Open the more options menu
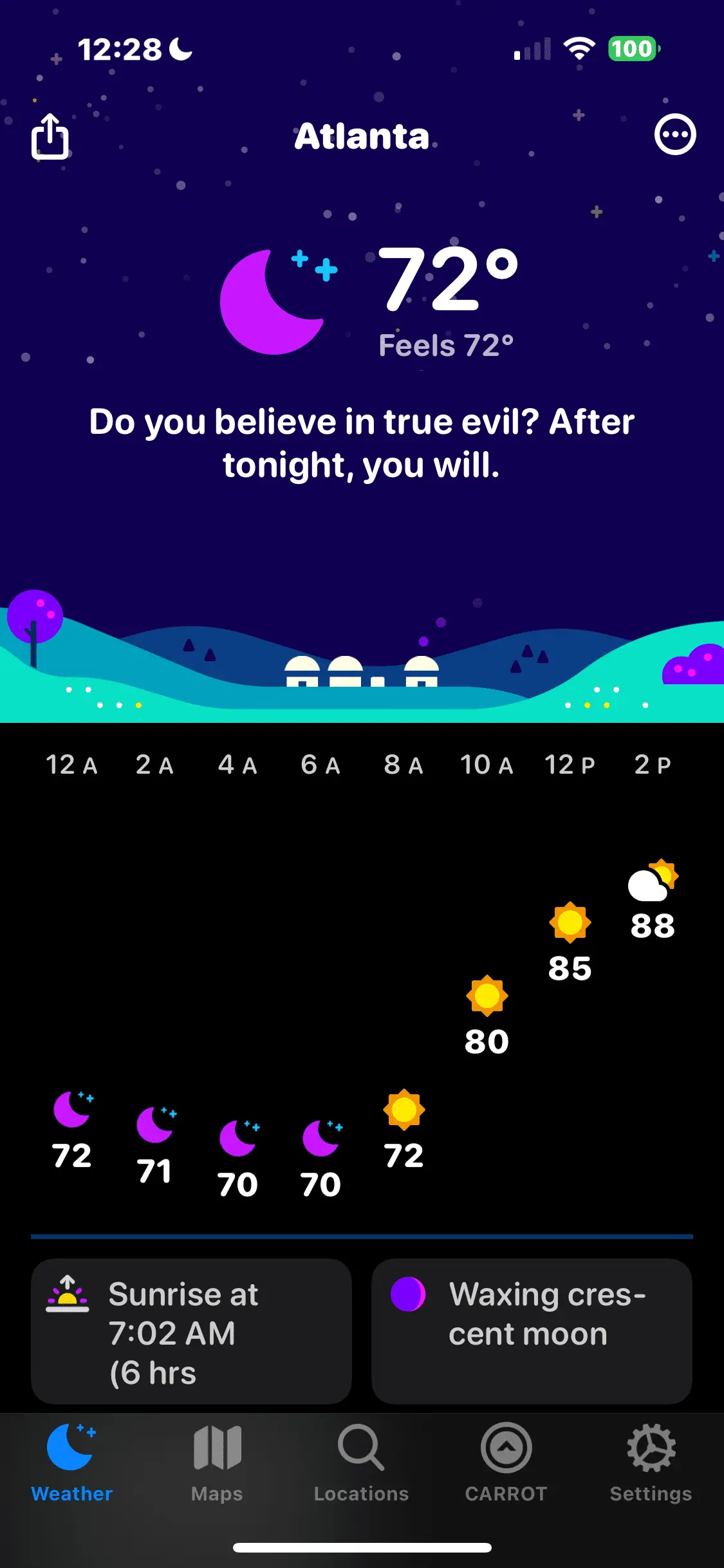724x1568 pixels. (674, 135)
